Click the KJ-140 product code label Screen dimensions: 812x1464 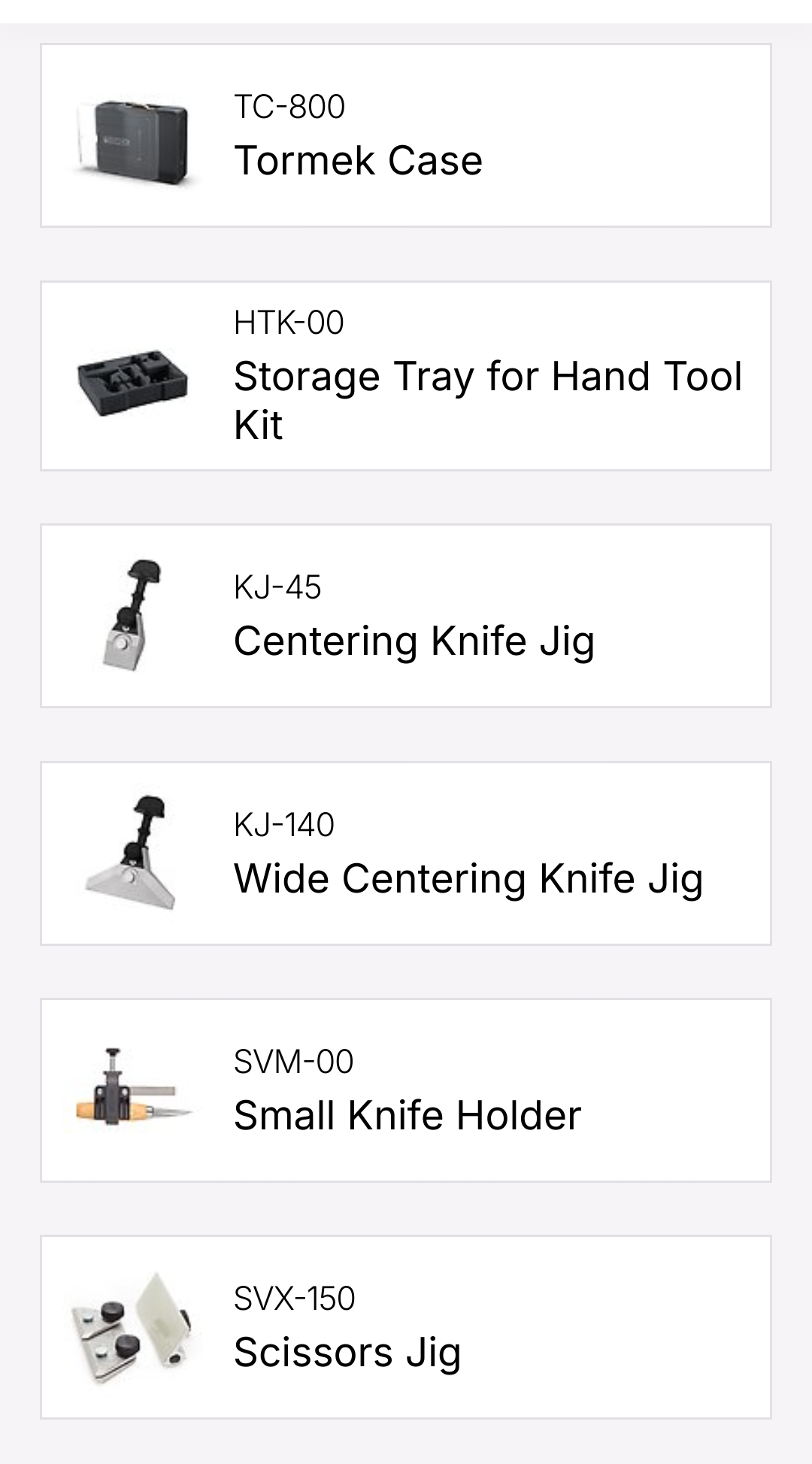point(285,824)
